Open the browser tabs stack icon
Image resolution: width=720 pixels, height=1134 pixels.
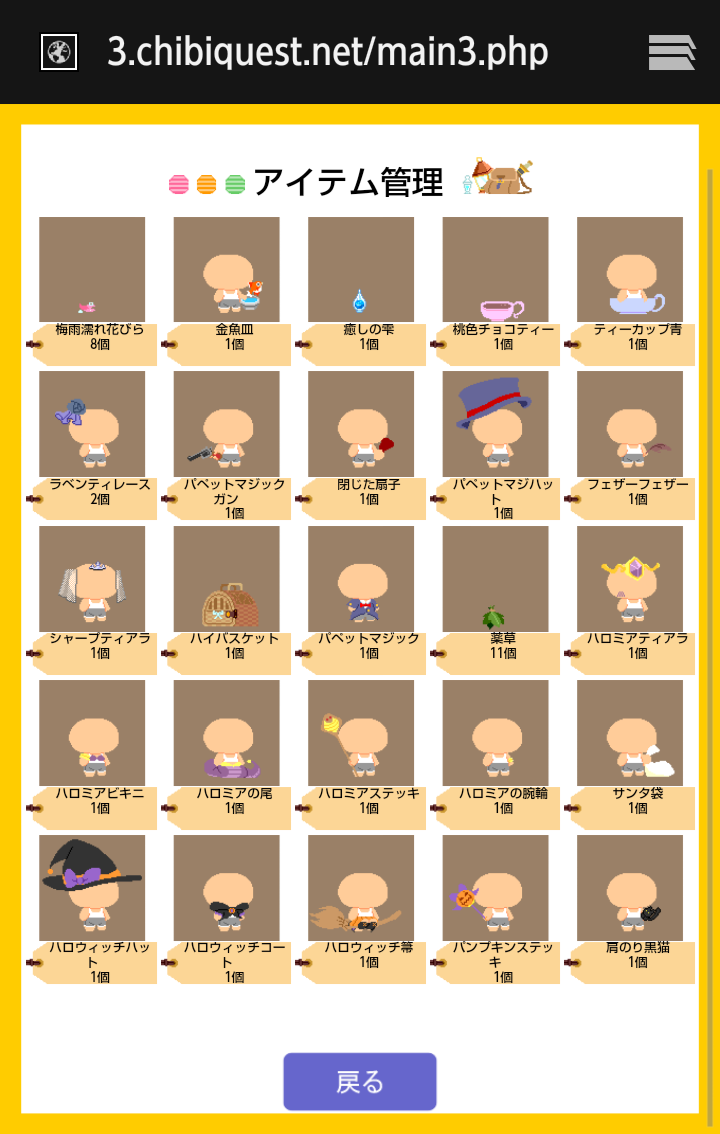pyautogui.click(x=671, y=52)
